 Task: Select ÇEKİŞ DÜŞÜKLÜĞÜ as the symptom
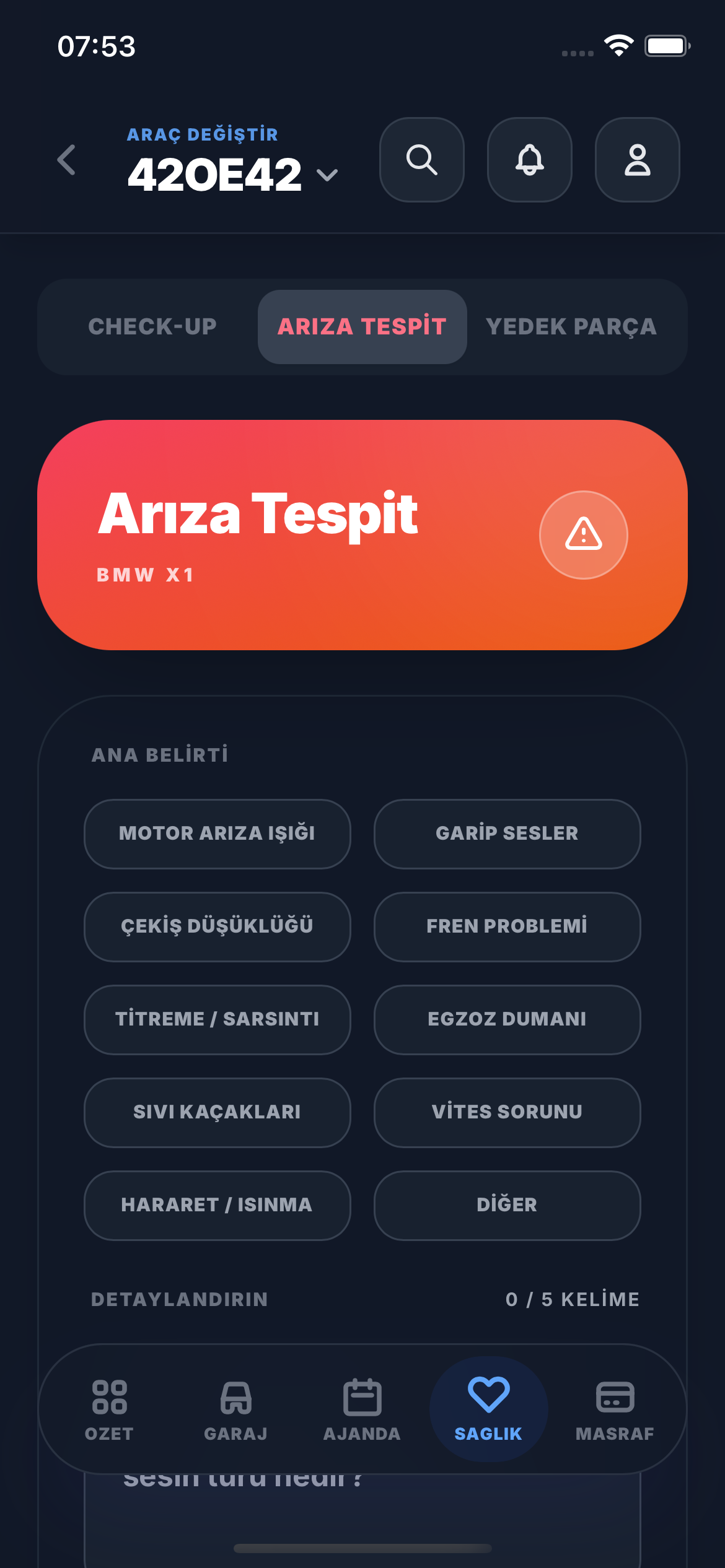tap(217, 926)
